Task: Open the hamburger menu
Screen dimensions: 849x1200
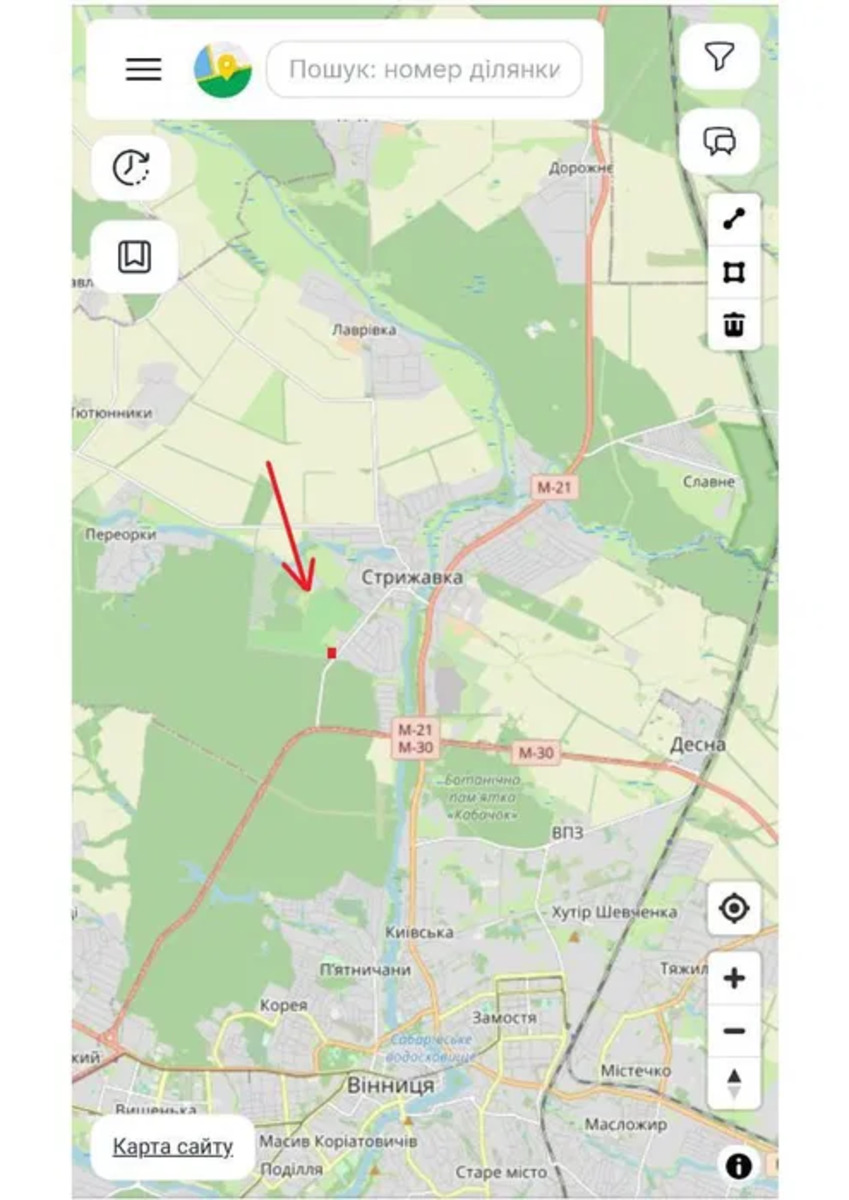Action: coord(143,69)
